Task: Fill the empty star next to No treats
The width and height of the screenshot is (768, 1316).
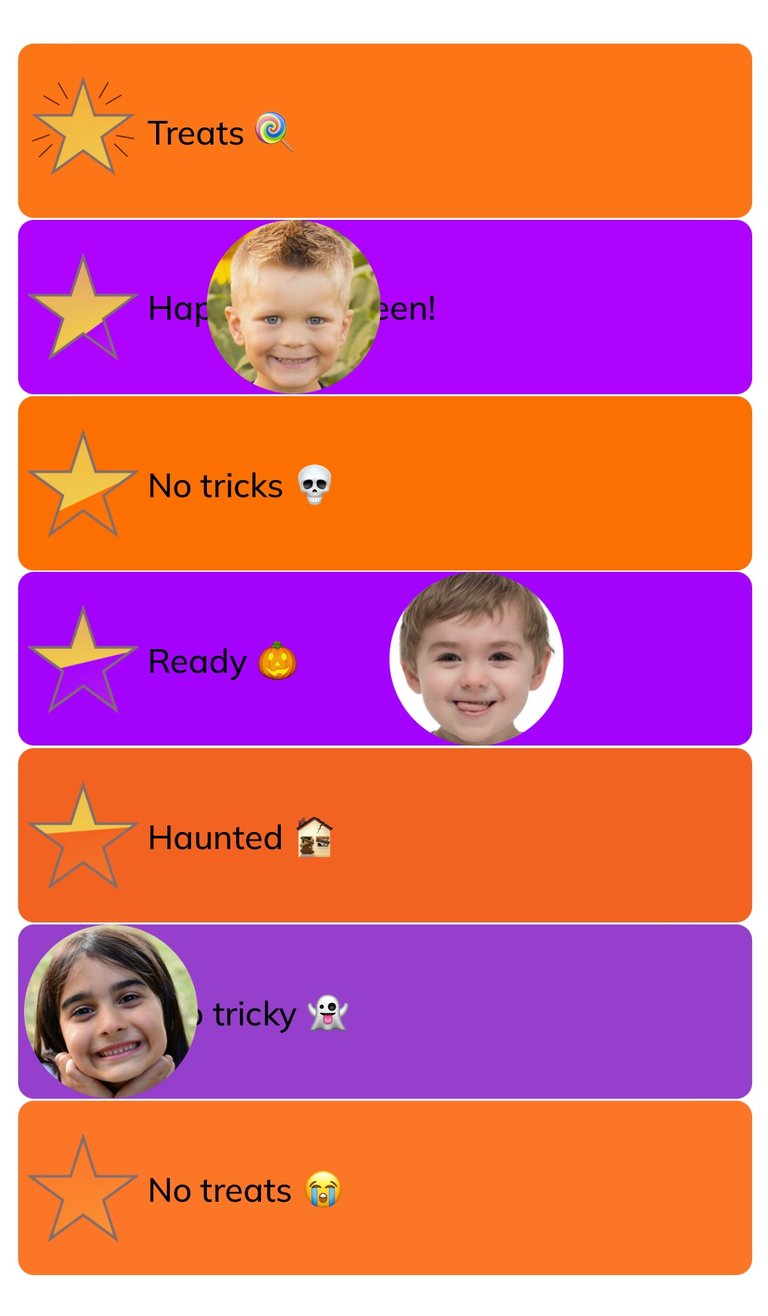Action: 83,1189
